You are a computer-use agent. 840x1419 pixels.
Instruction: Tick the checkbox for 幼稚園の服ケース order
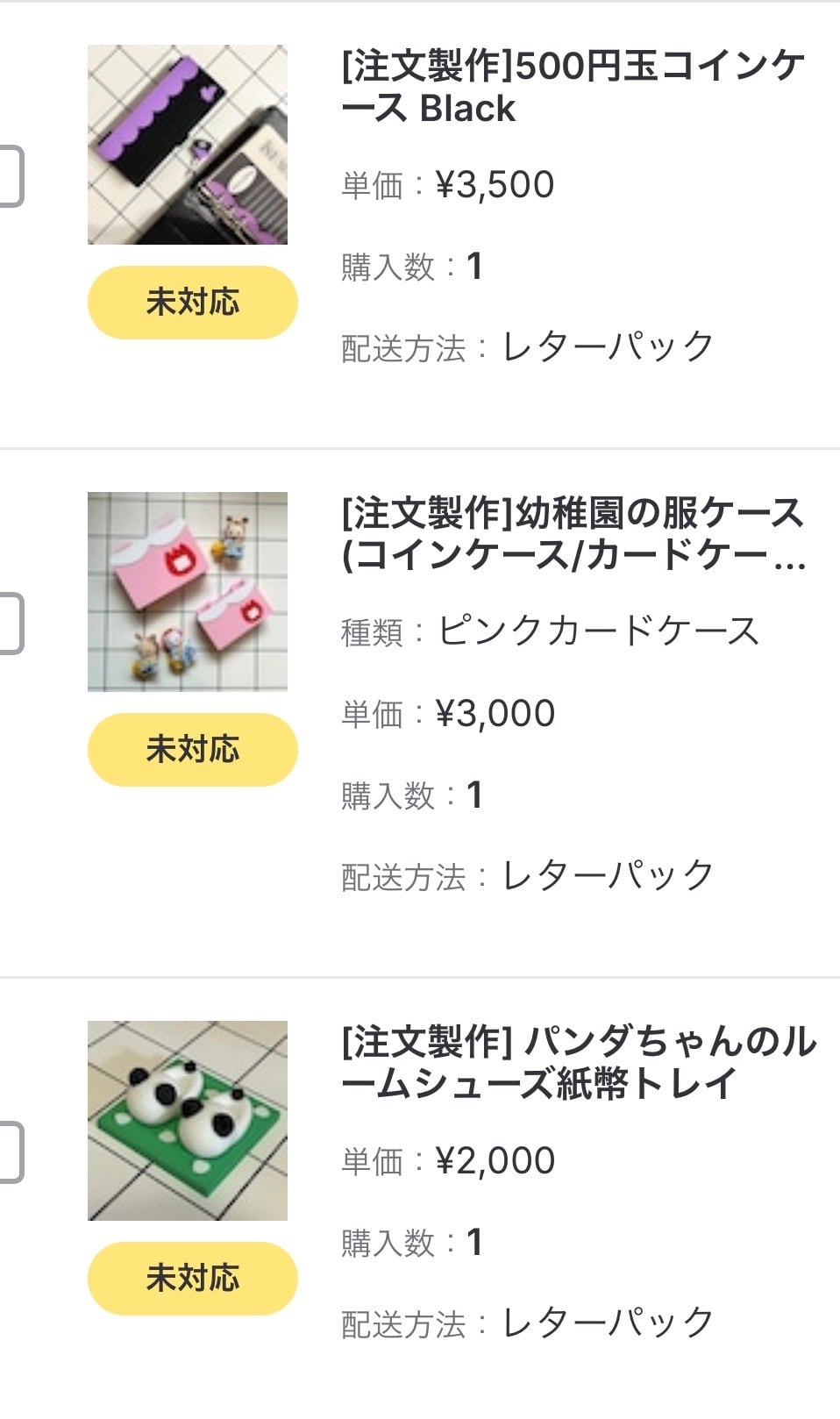(x=8, y=624)
